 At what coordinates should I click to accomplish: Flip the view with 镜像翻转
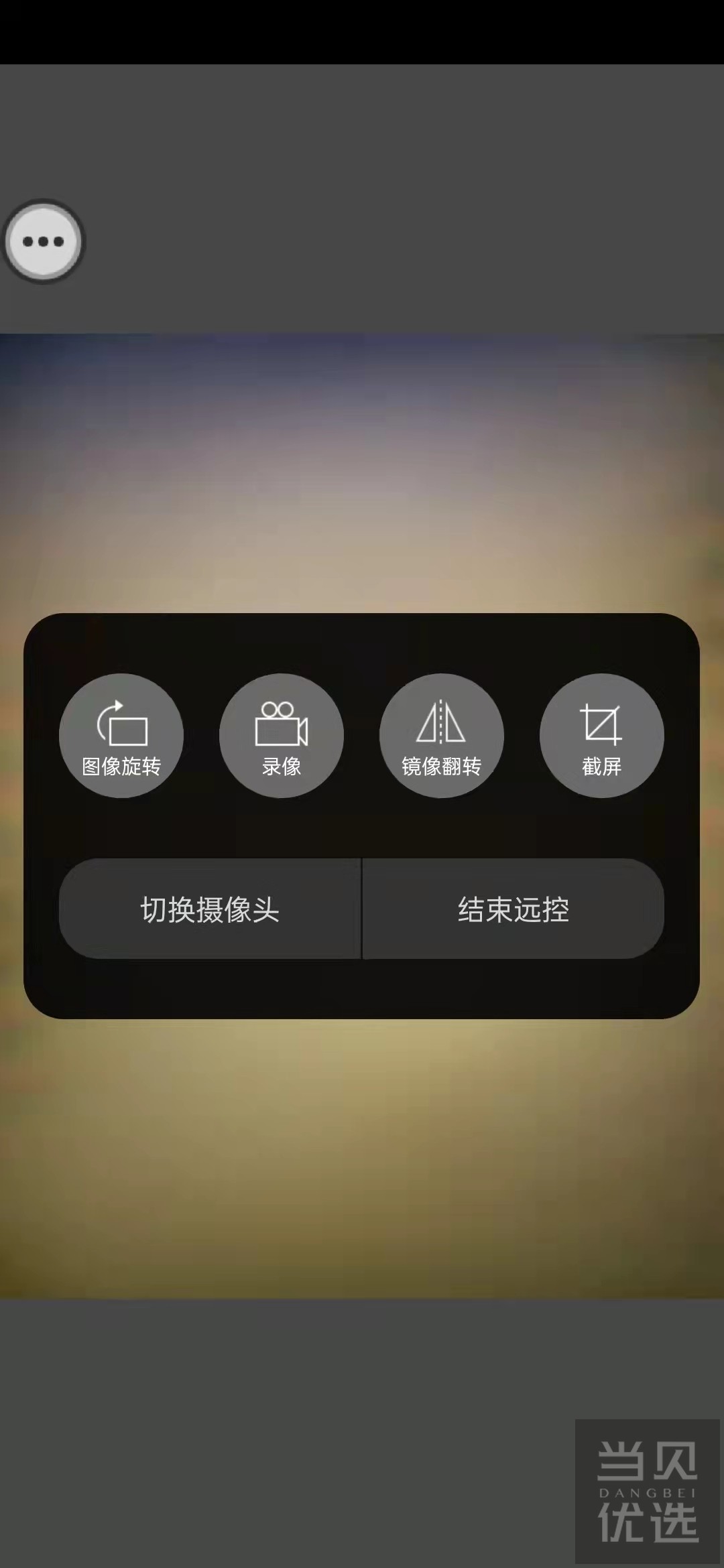pos(441,736)
